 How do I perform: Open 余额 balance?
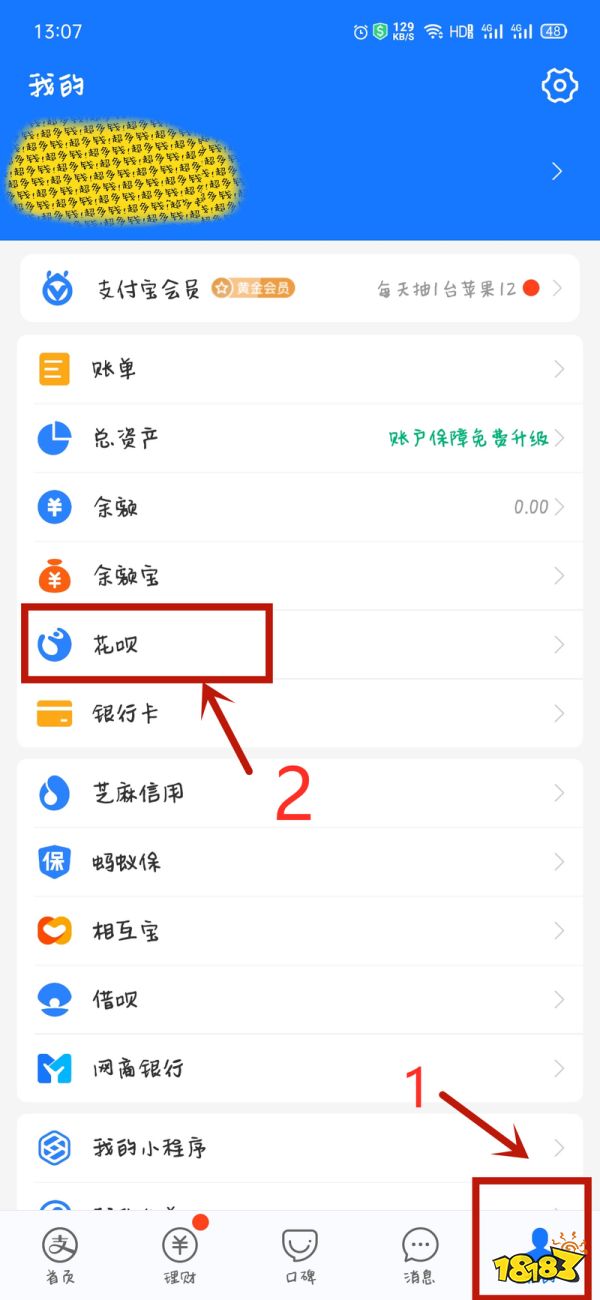coord(300,507)
